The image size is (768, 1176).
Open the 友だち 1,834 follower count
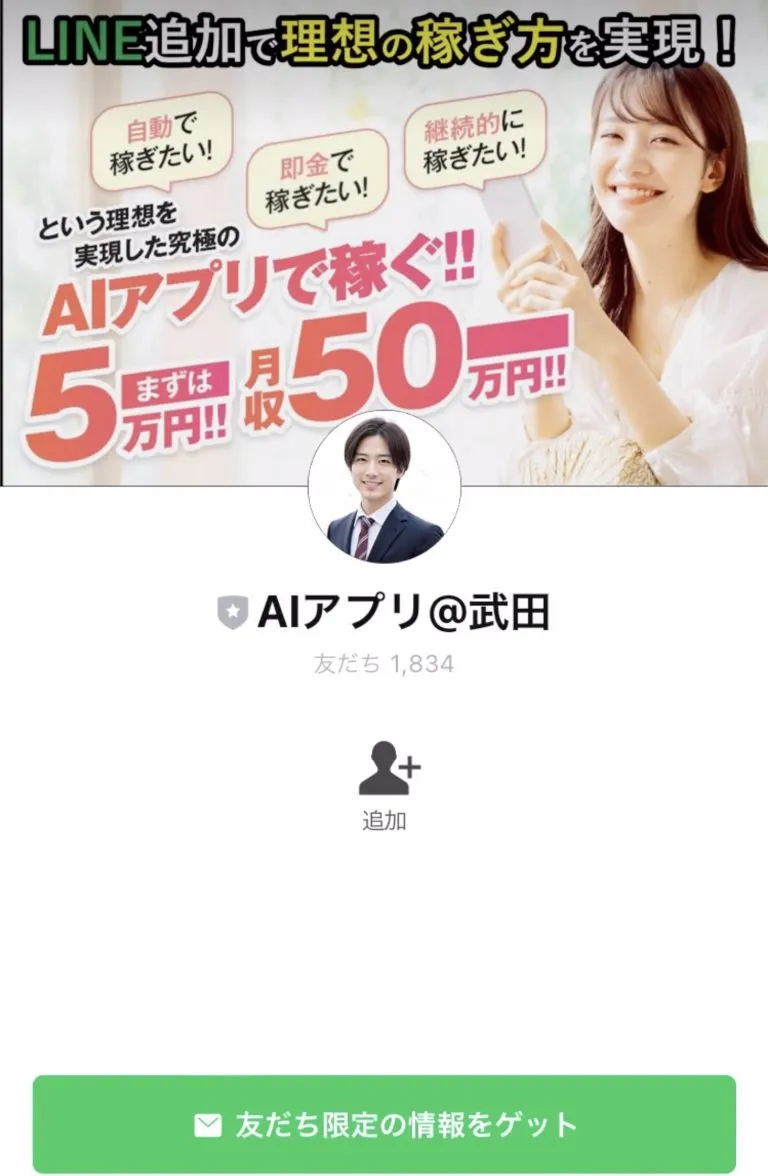[384, 661]
